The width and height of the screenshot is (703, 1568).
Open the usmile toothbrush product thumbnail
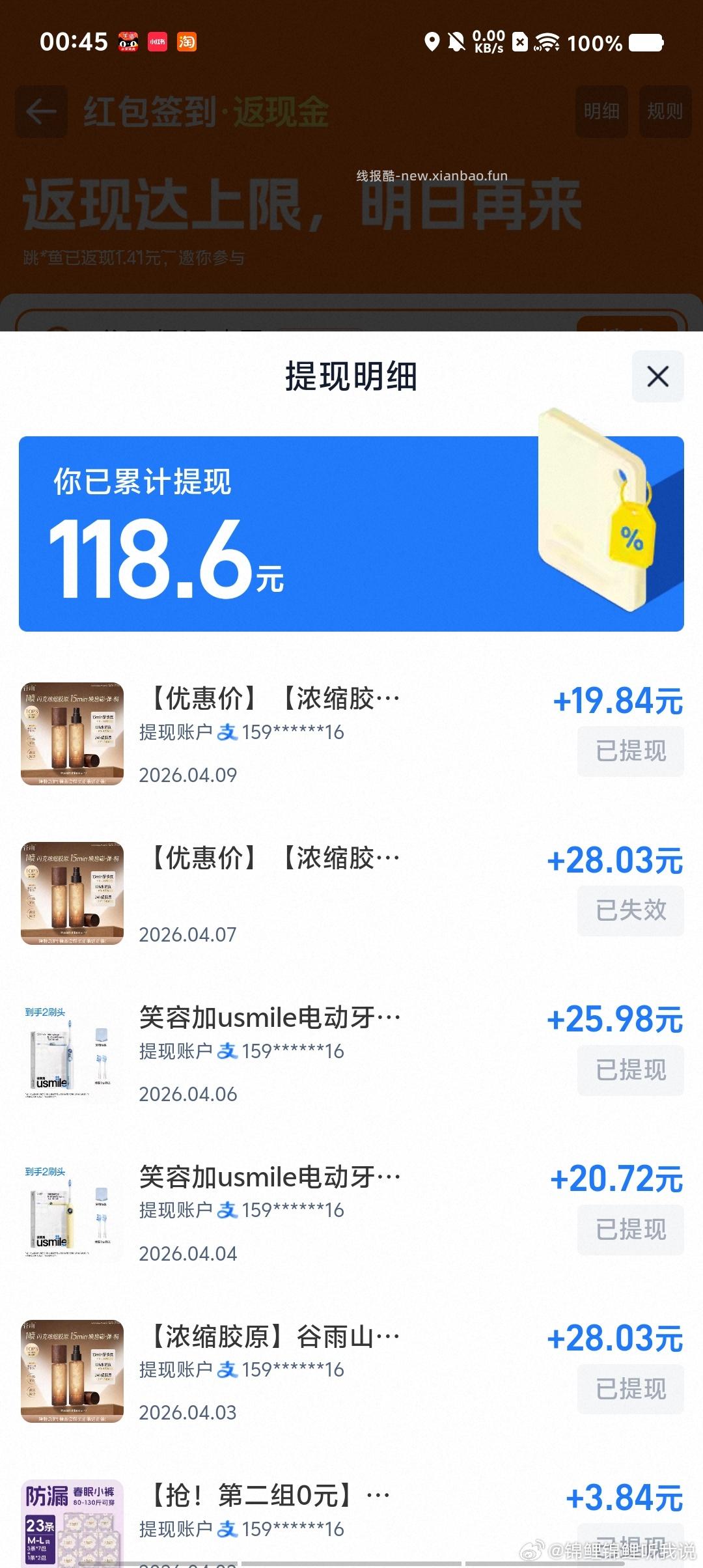tap(72, 1055)
